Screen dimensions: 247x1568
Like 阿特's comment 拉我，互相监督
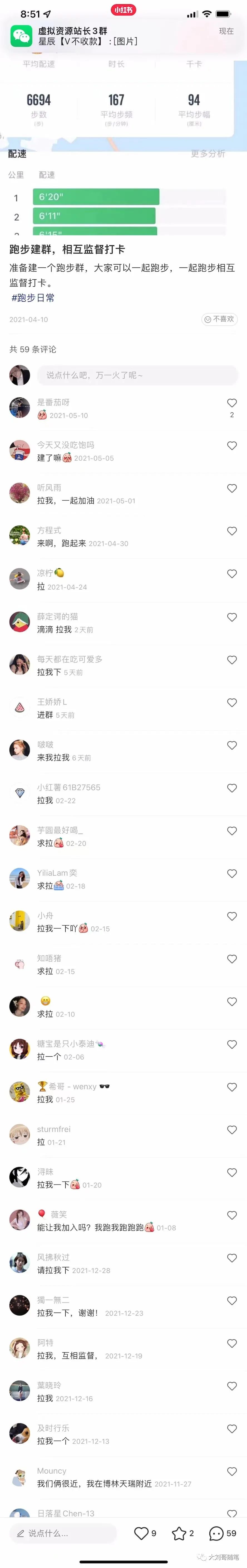(x=232, y=1343)
